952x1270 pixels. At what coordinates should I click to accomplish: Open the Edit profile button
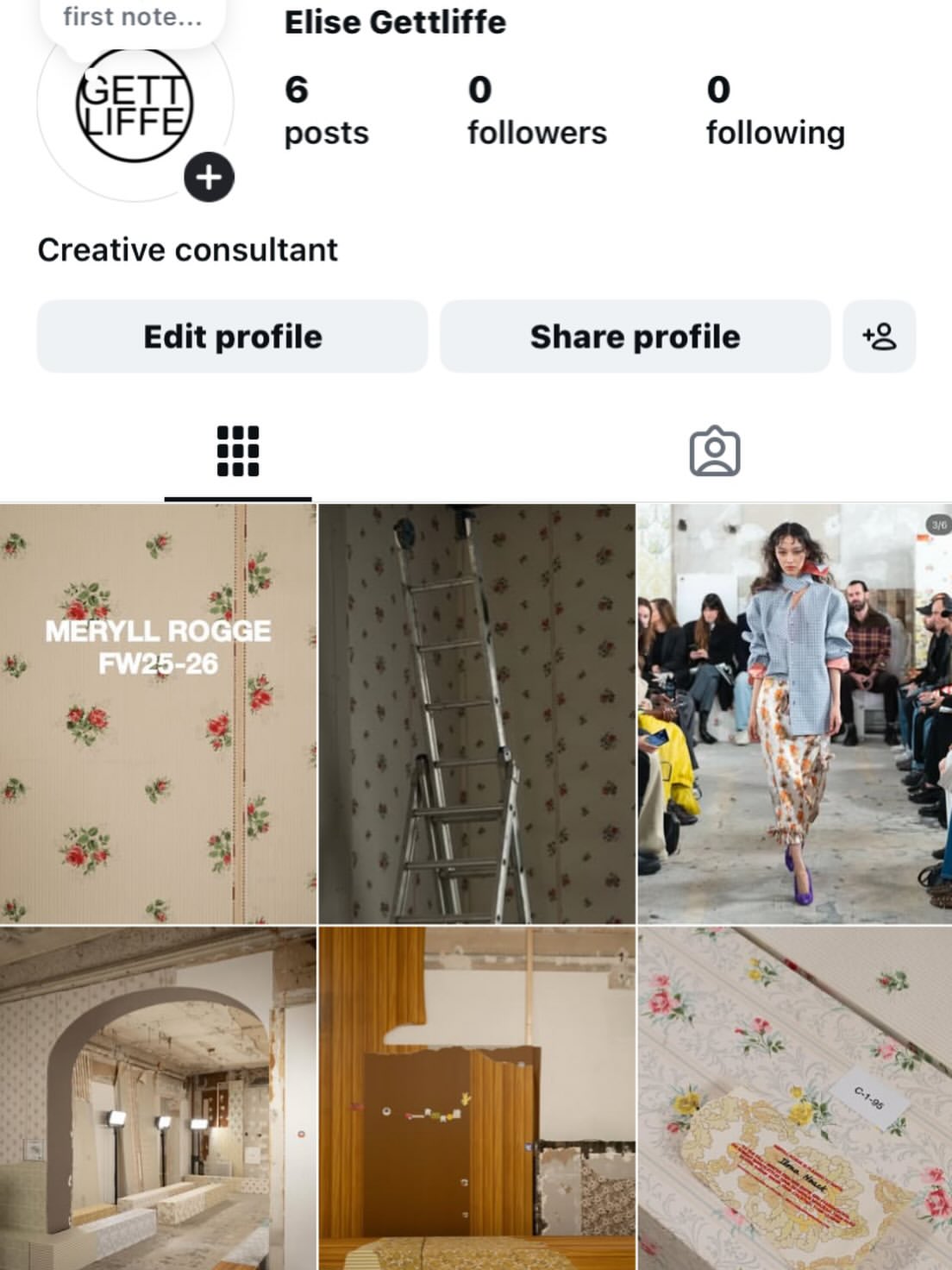(232, 336)
